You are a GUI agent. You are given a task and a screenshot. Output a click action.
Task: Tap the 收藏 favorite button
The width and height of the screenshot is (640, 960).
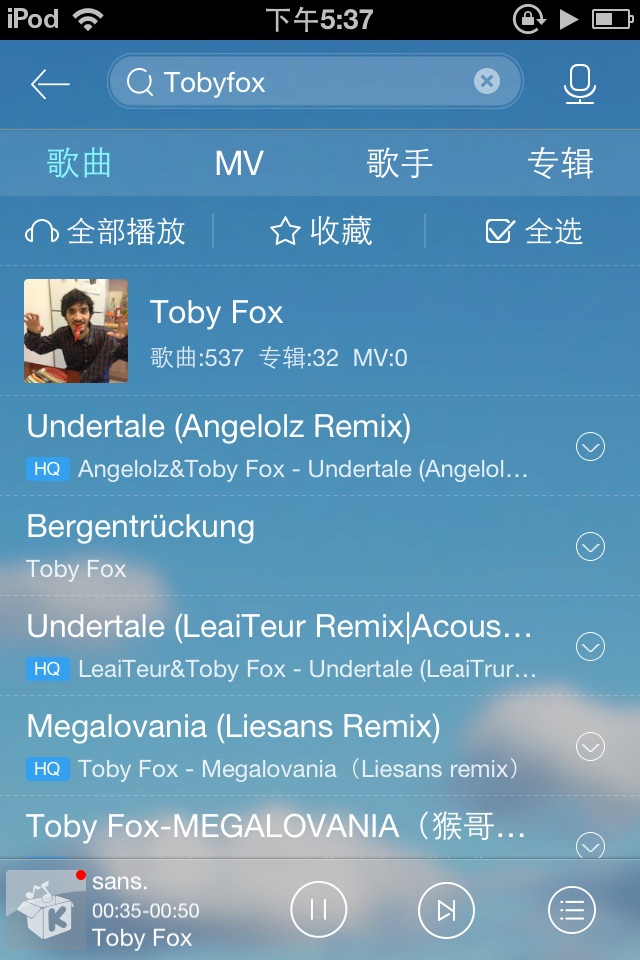(x=321, y=232)
